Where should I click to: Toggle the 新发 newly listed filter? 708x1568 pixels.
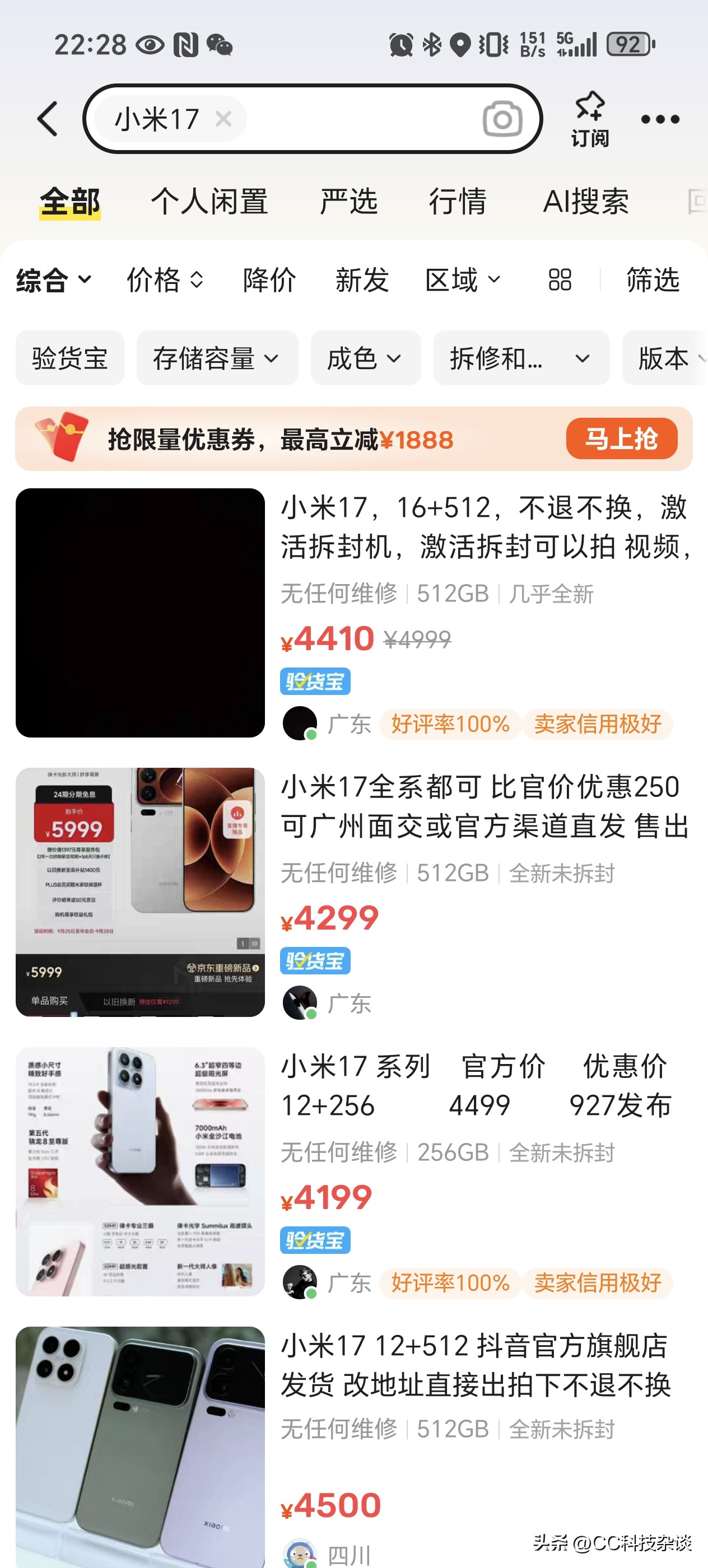[363, 281]
